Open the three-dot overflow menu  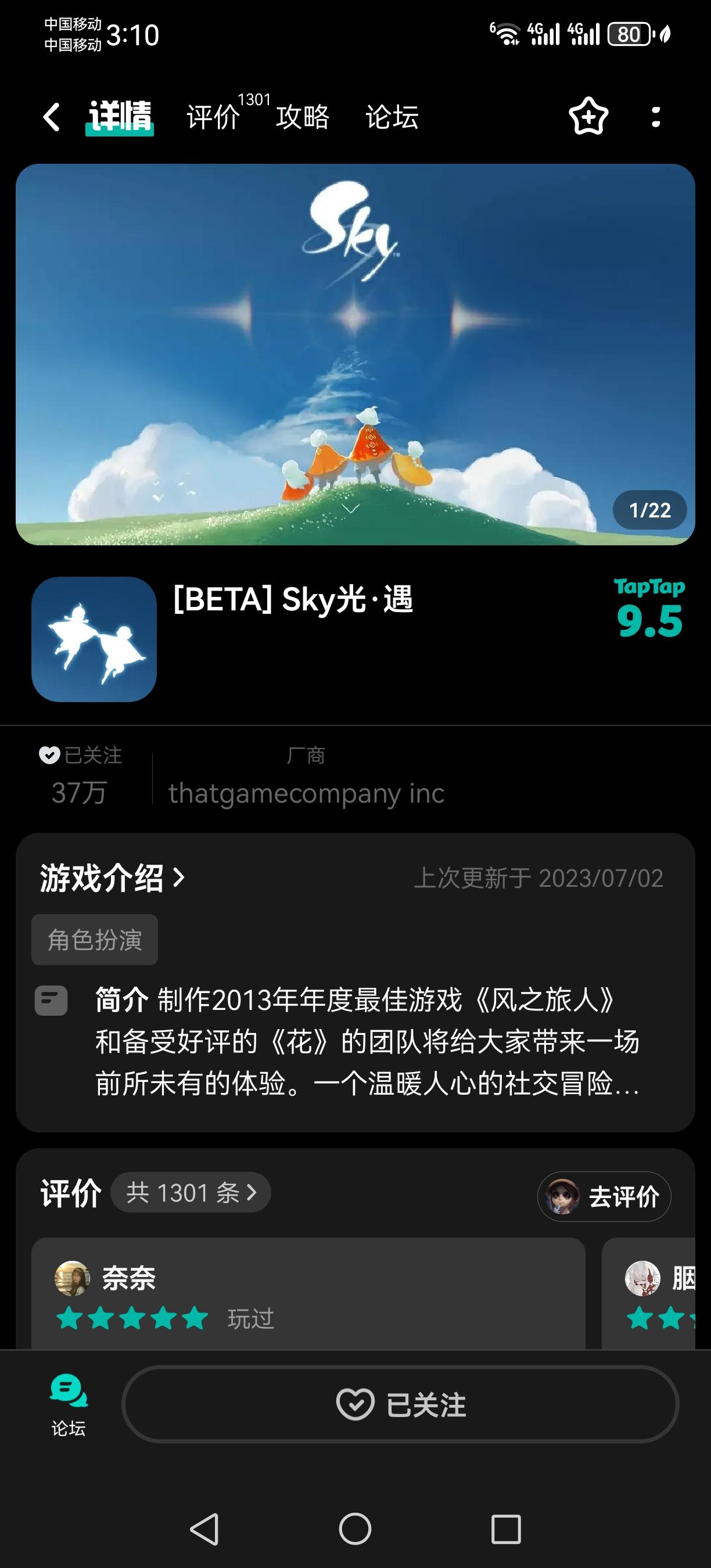(656, 116)
